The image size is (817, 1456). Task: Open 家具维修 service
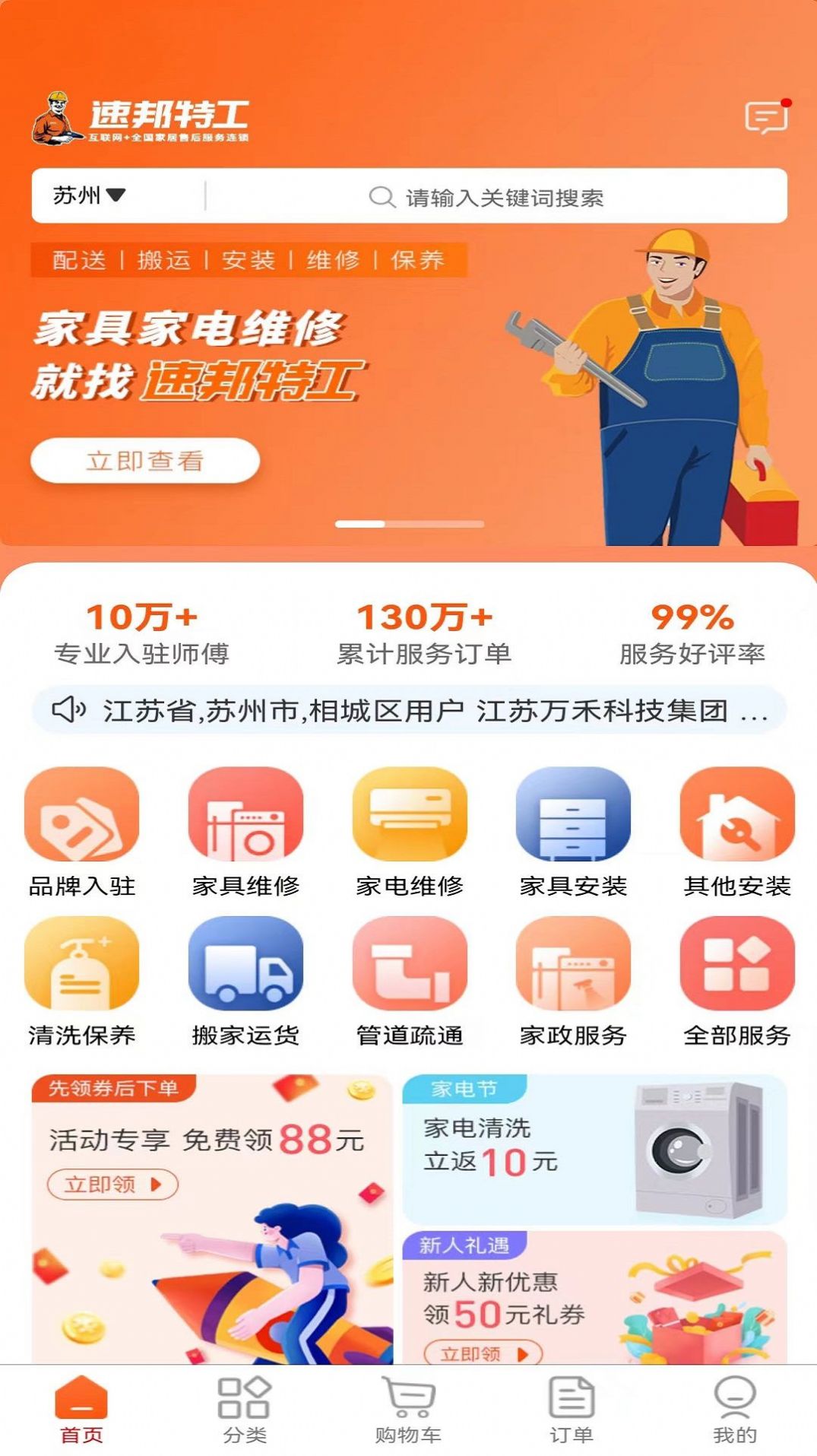[x=245, y=832]
